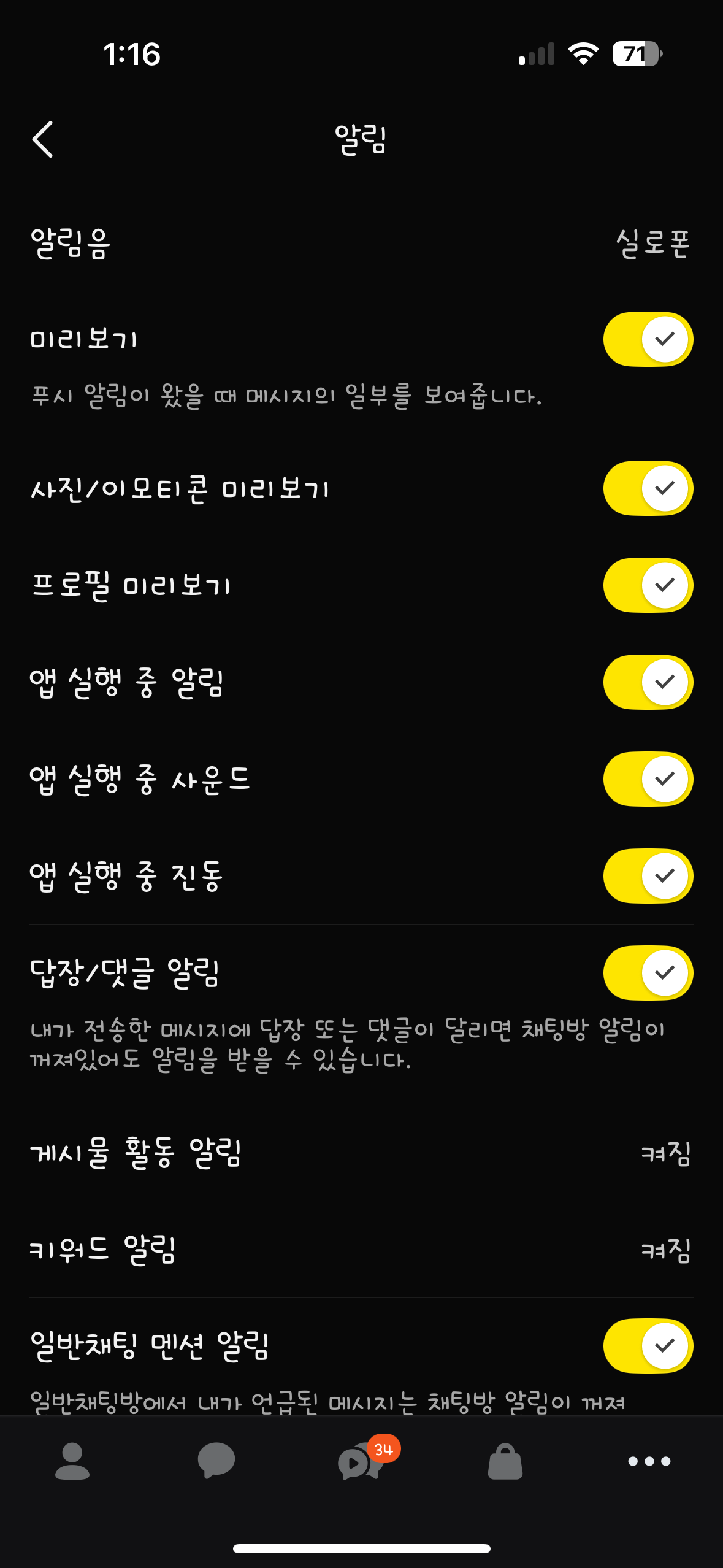Screen dimensions: 723x1568
Task: Open 키워드 알림 settings
Action: pyautogui.click(x=361, y=1250)
